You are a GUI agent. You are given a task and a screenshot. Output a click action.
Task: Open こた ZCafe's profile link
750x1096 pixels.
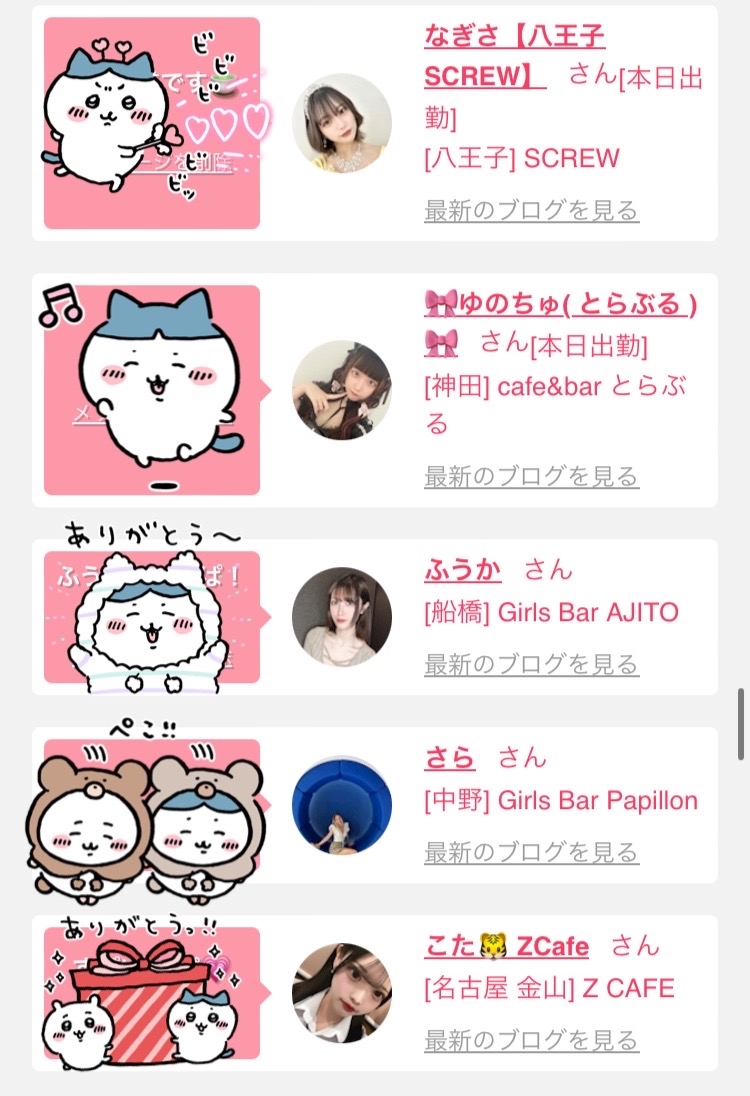pyautogui.click(x=506, y=946)
